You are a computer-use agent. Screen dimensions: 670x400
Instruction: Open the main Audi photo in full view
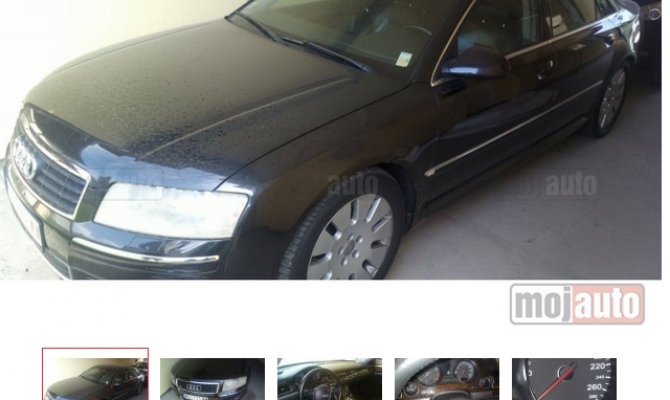point(320,140)
